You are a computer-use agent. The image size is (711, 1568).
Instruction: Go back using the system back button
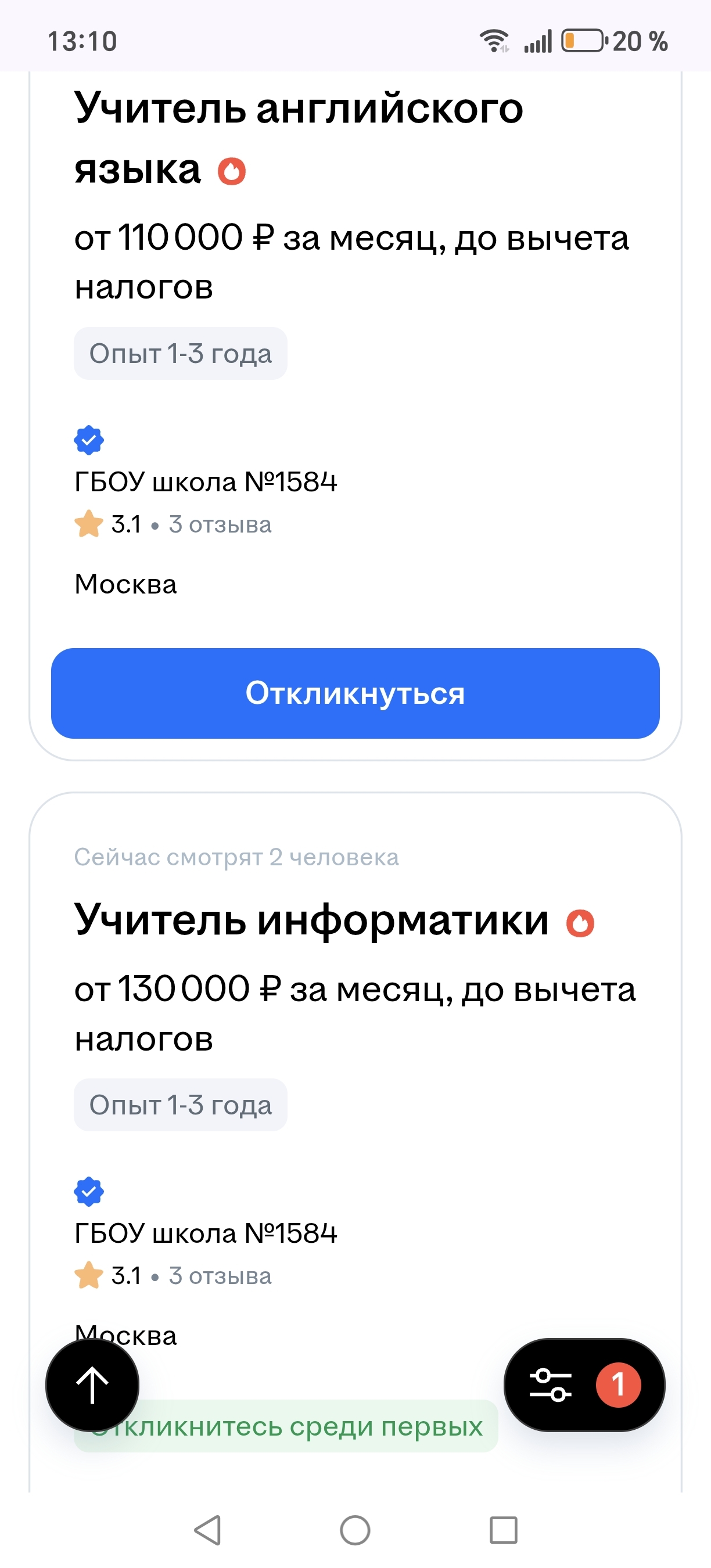point(207,1530)
